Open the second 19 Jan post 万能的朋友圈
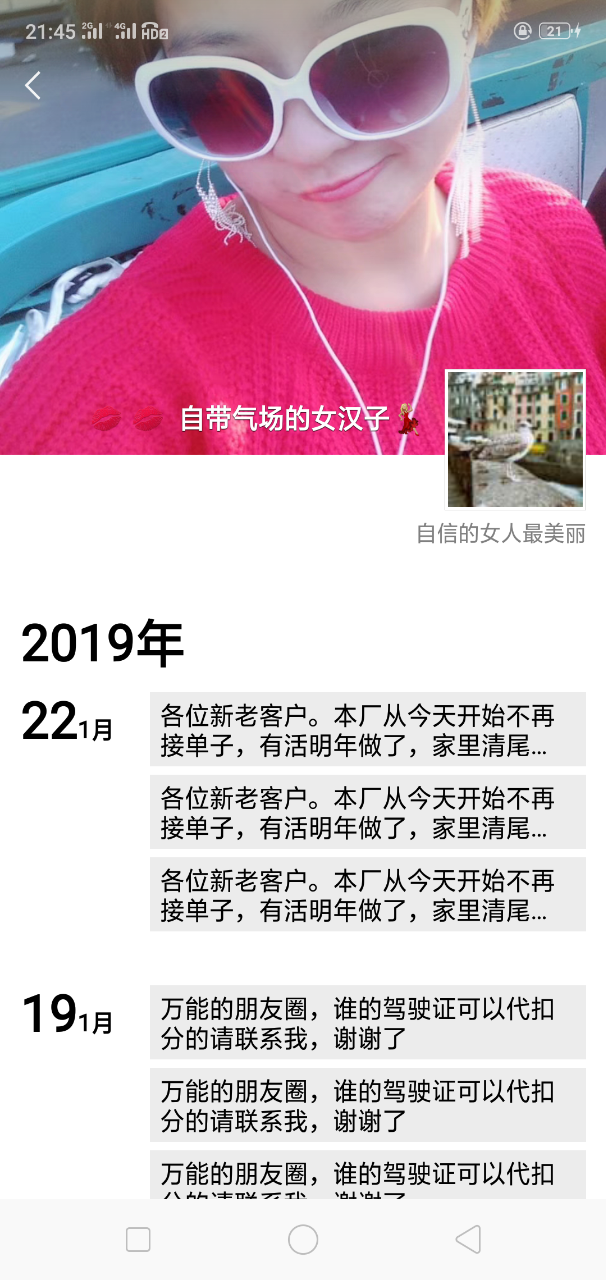 point(367,1105)
